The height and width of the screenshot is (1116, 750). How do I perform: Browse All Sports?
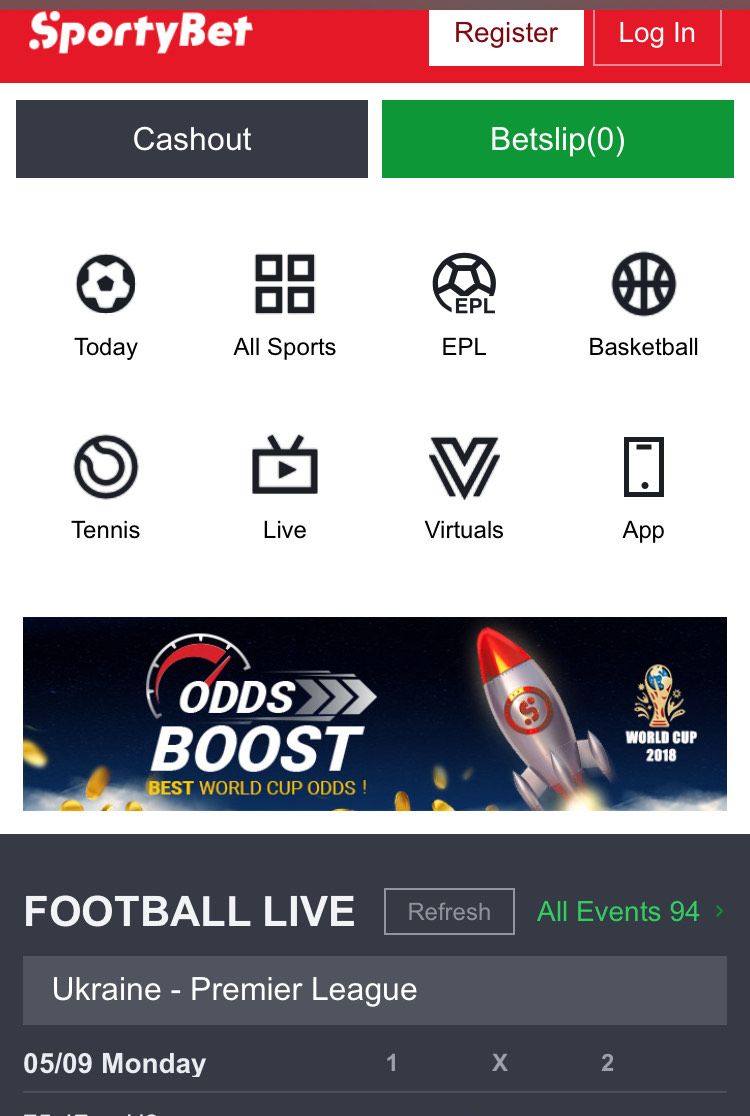[285, 305]
